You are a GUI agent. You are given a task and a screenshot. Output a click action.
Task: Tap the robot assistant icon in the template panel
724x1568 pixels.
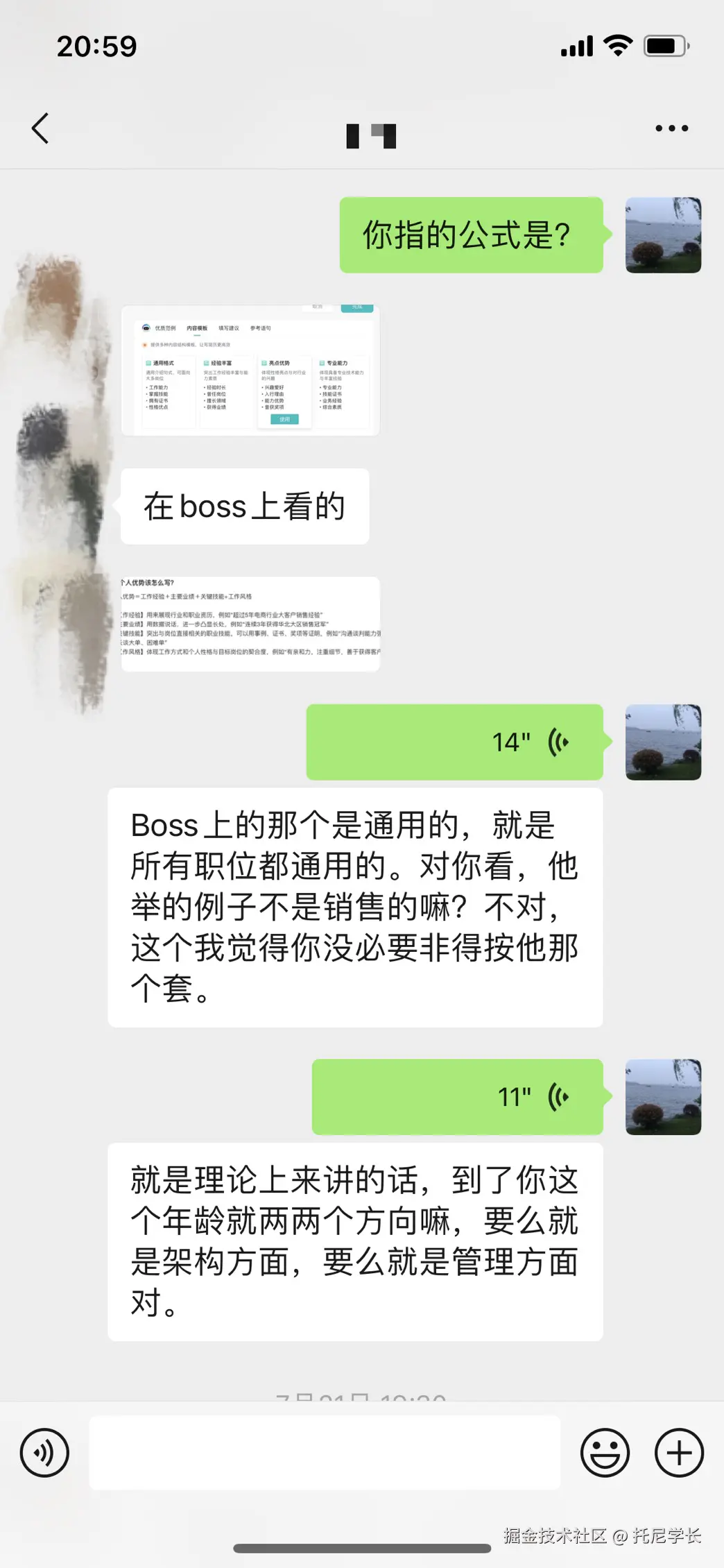(x=146, y=328)
